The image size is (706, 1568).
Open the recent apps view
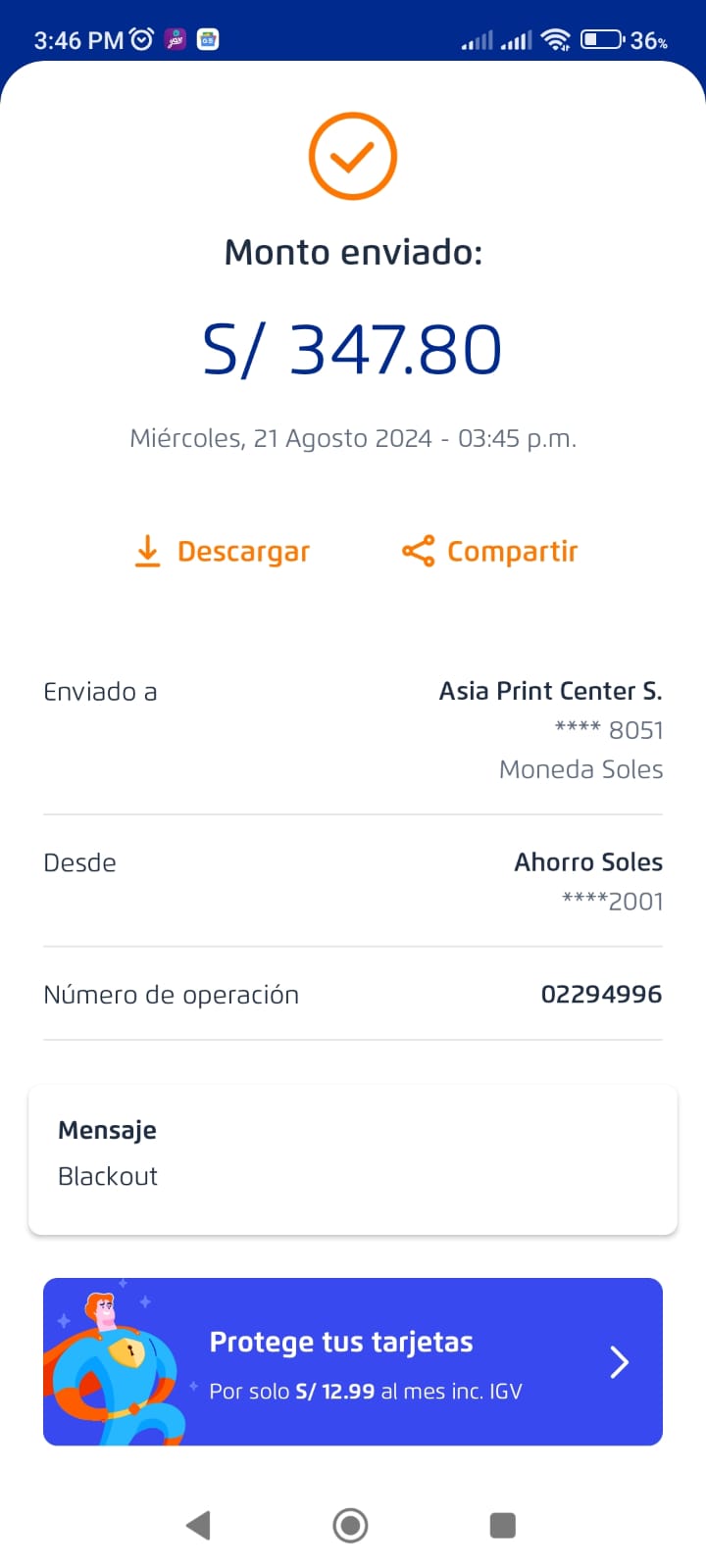pyautogui.click(x=502, y=1525)
